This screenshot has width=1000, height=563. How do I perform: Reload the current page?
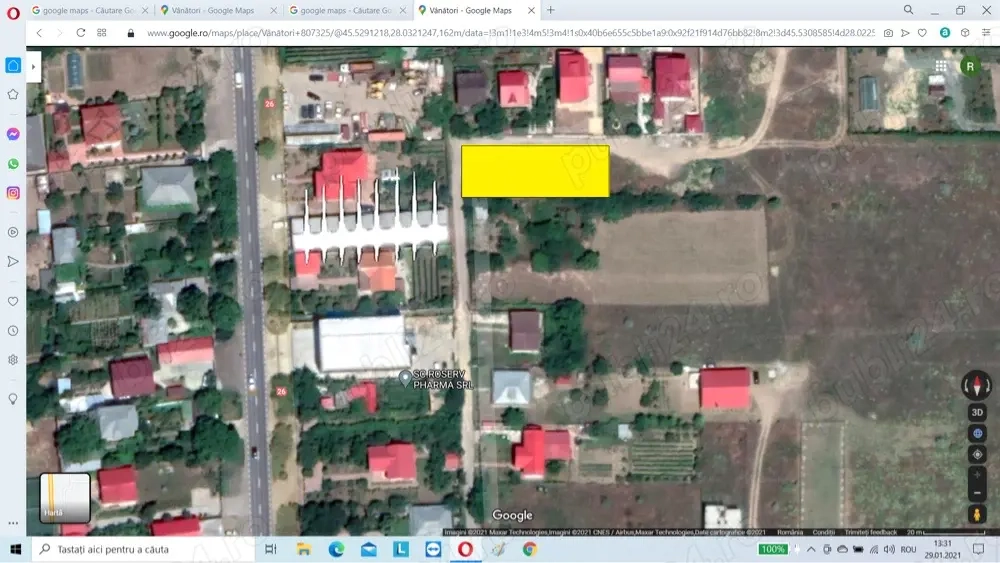(x=80, y=32)
